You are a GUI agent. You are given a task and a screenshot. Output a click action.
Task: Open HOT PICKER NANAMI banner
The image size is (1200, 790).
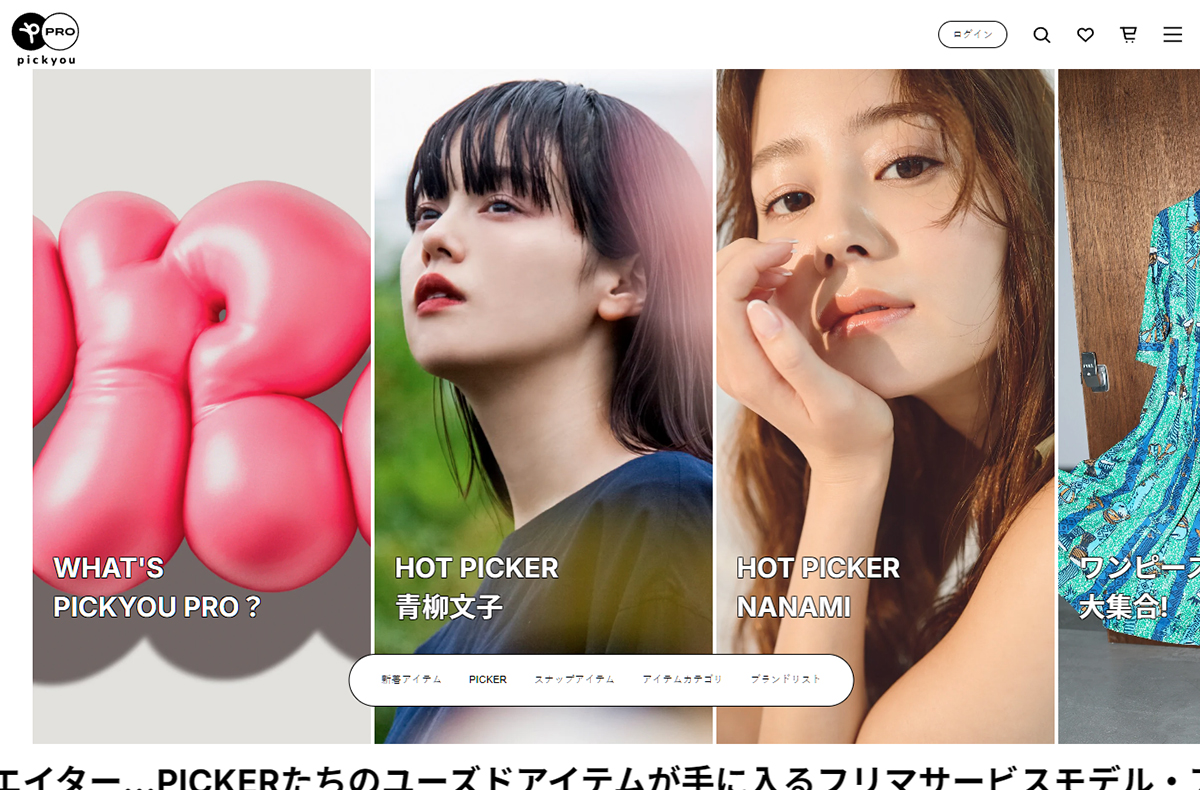[x=885, y=400]
